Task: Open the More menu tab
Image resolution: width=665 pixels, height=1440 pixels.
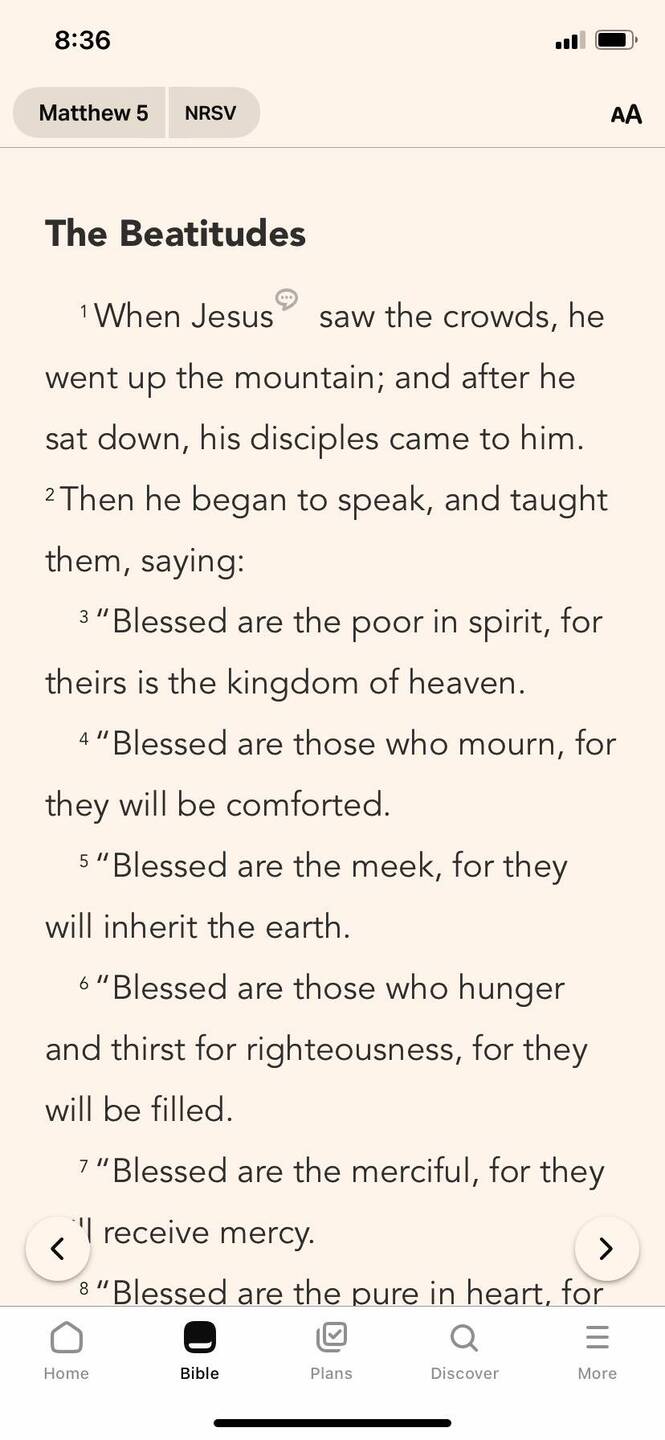Action: click(597, 1350)
